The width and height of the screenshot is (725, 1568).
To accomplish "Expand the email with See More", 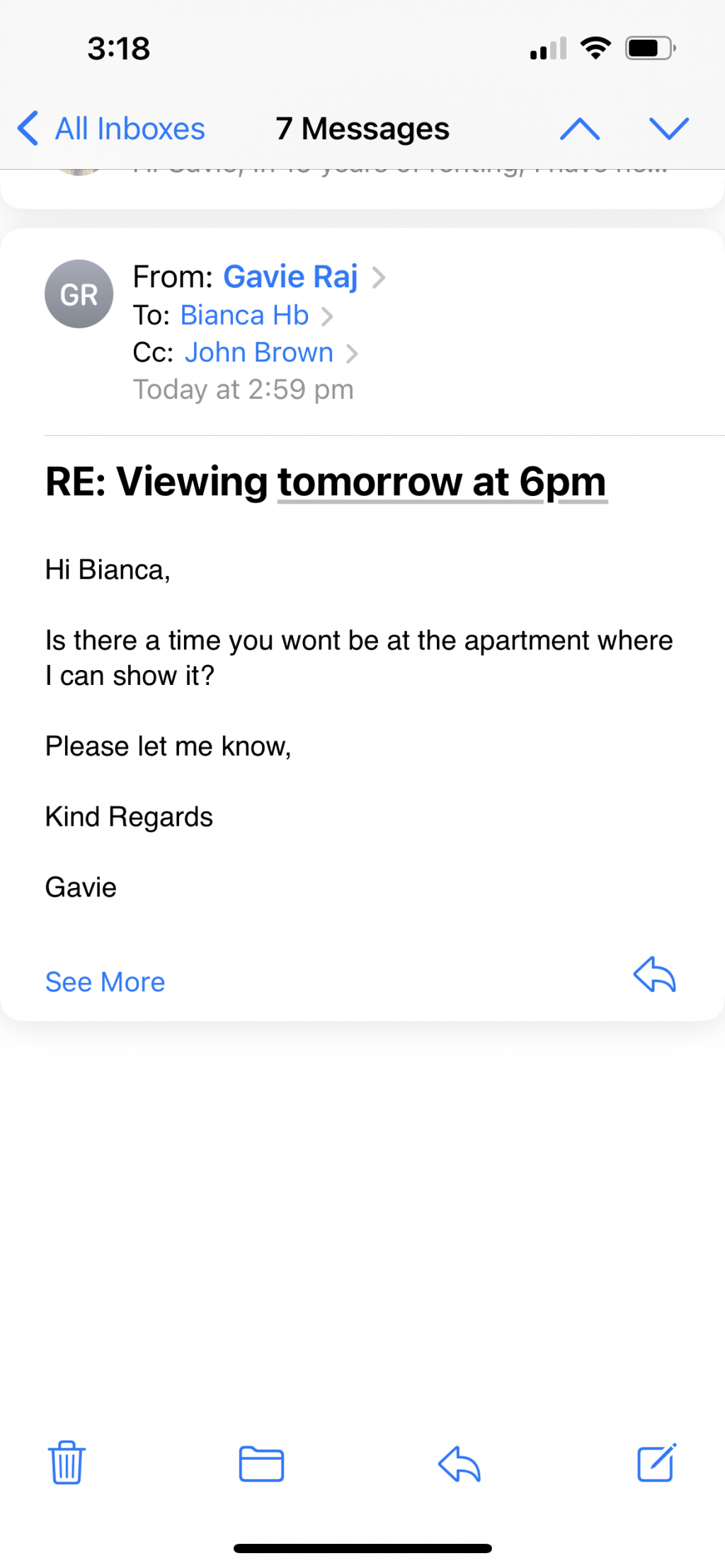I will click(x=105, y=982).
